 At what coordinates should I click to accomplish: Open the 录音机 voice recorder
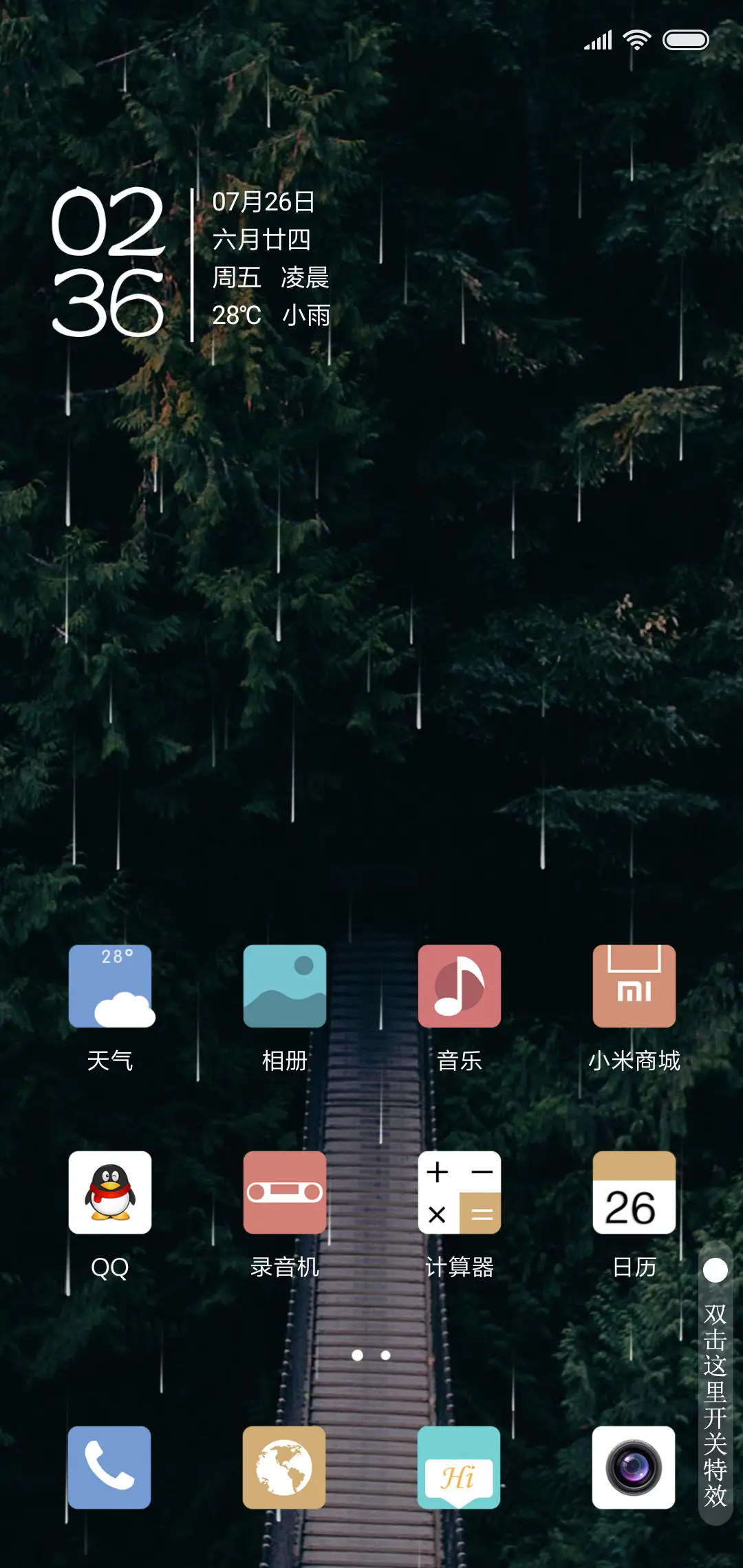coord(285,1195)
